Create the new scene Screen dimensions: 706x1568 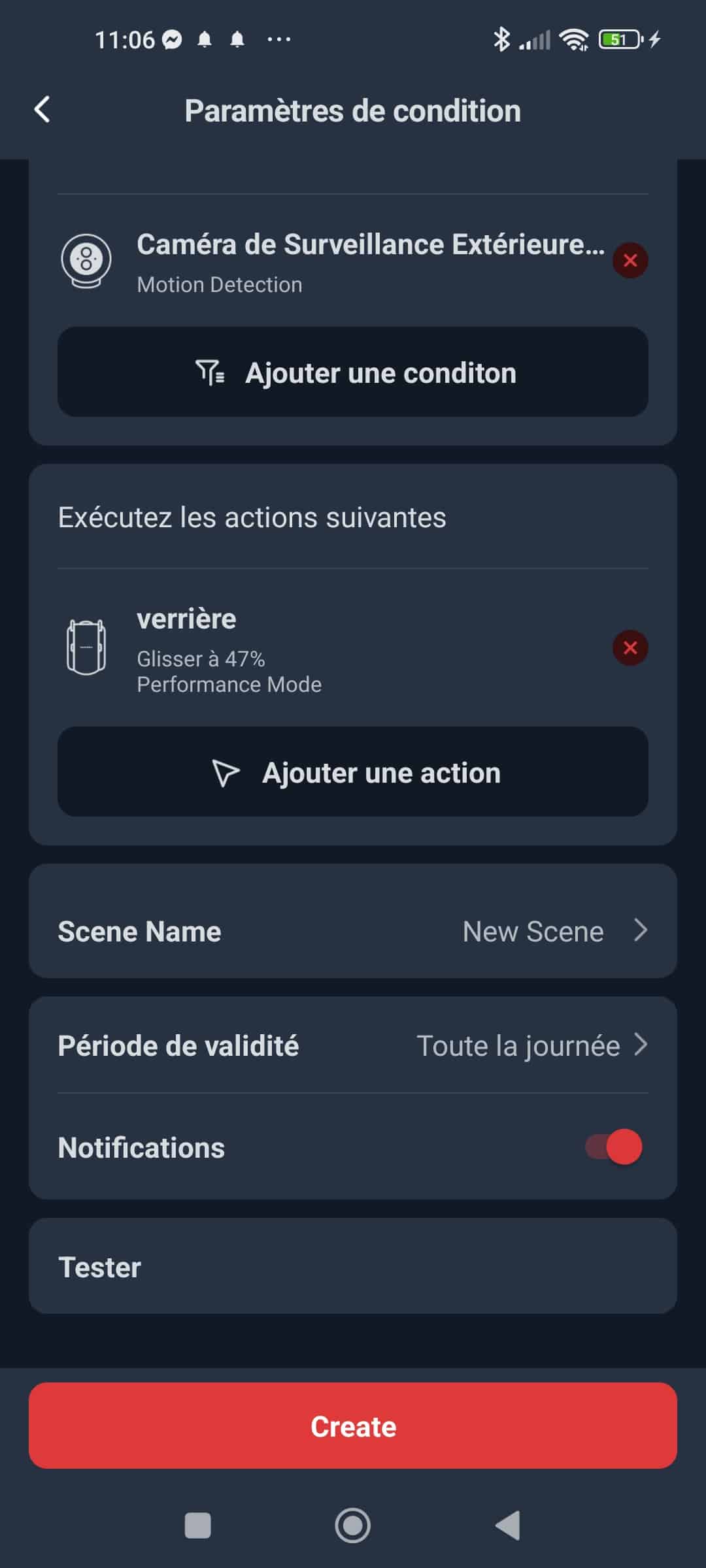[x=353, y=1426]
